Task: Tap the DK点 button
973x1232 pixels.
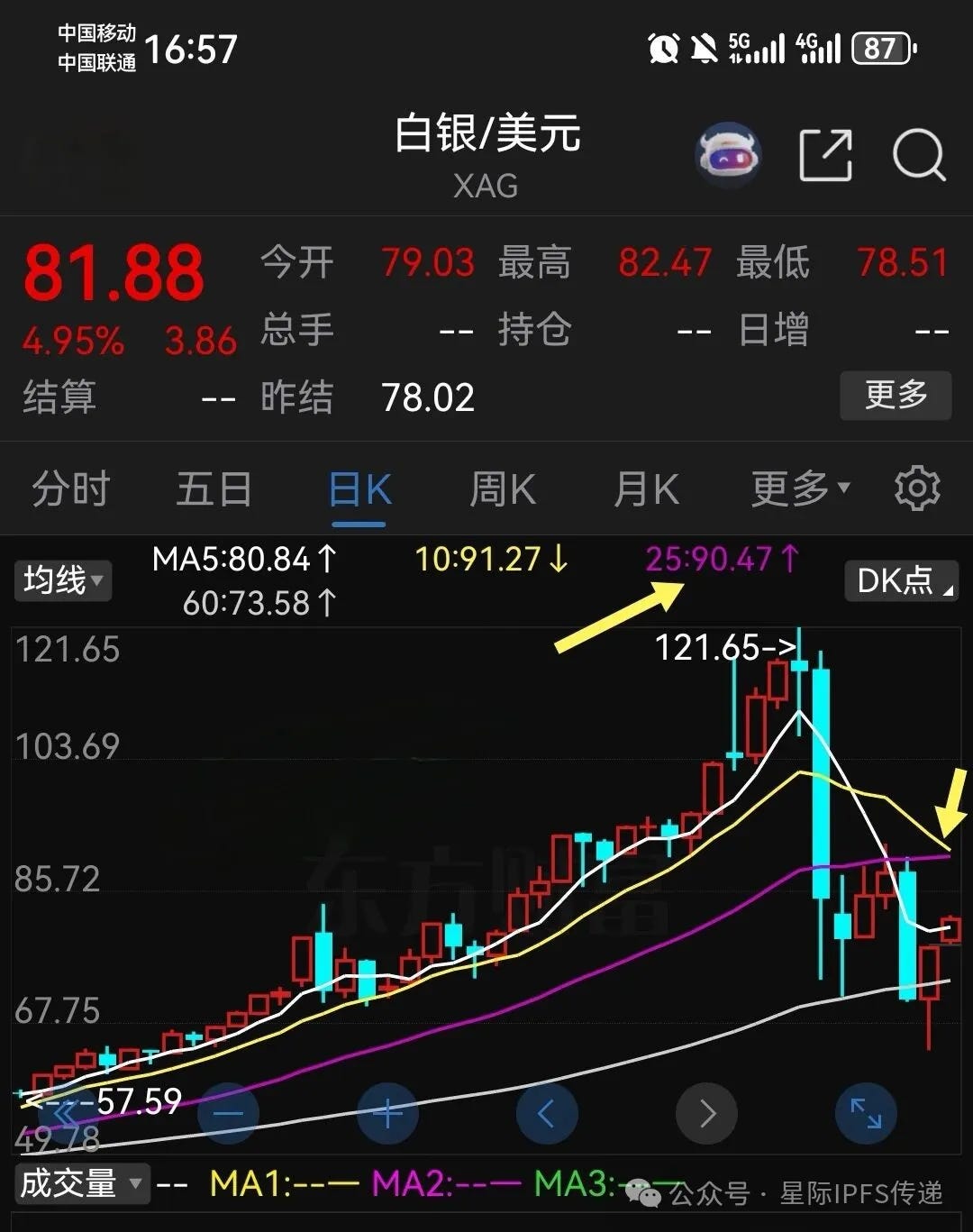Action: click(902, 581)
